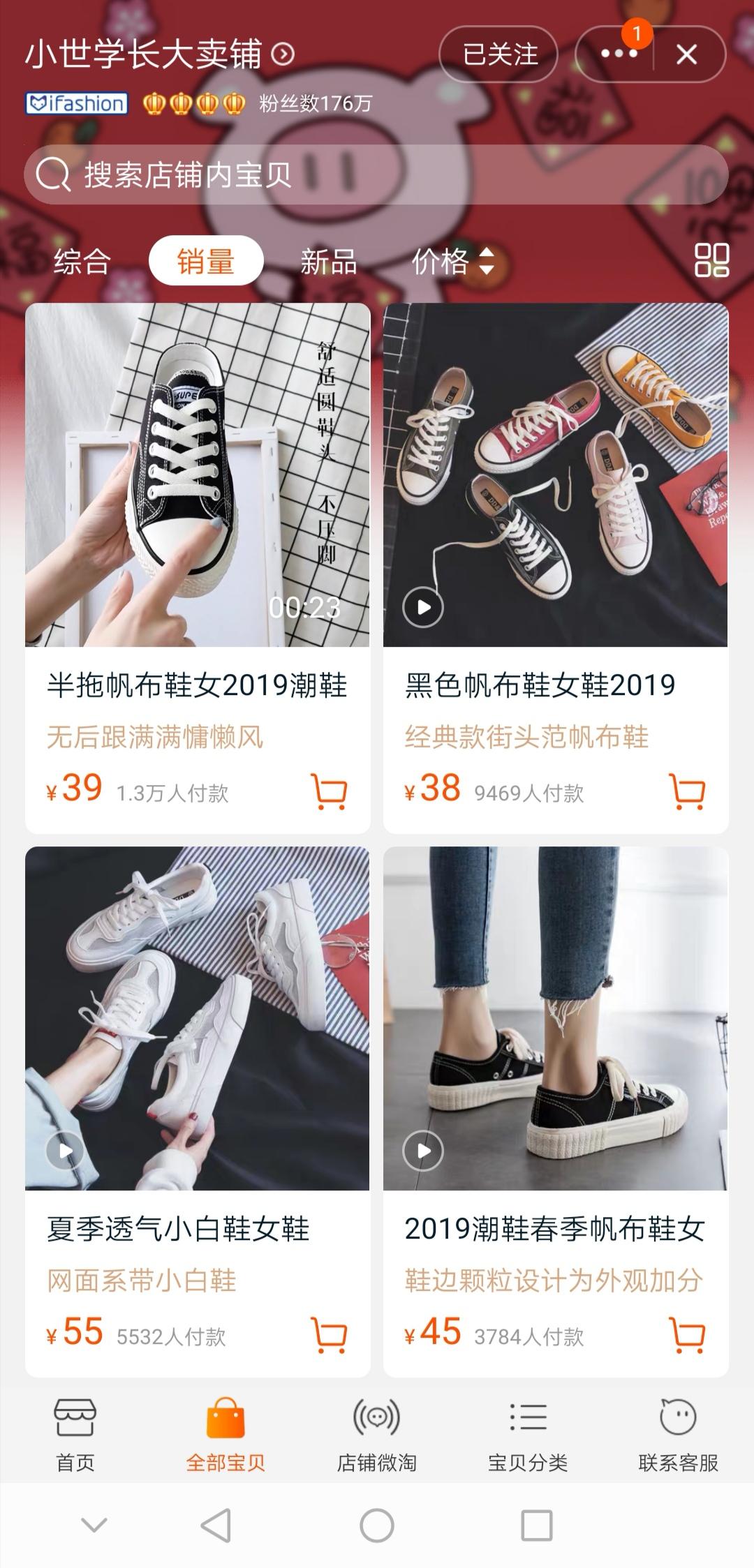Toggle the grid layout view icon
754x1568 pixels.
pyautogui.click(x=711, y=260)
